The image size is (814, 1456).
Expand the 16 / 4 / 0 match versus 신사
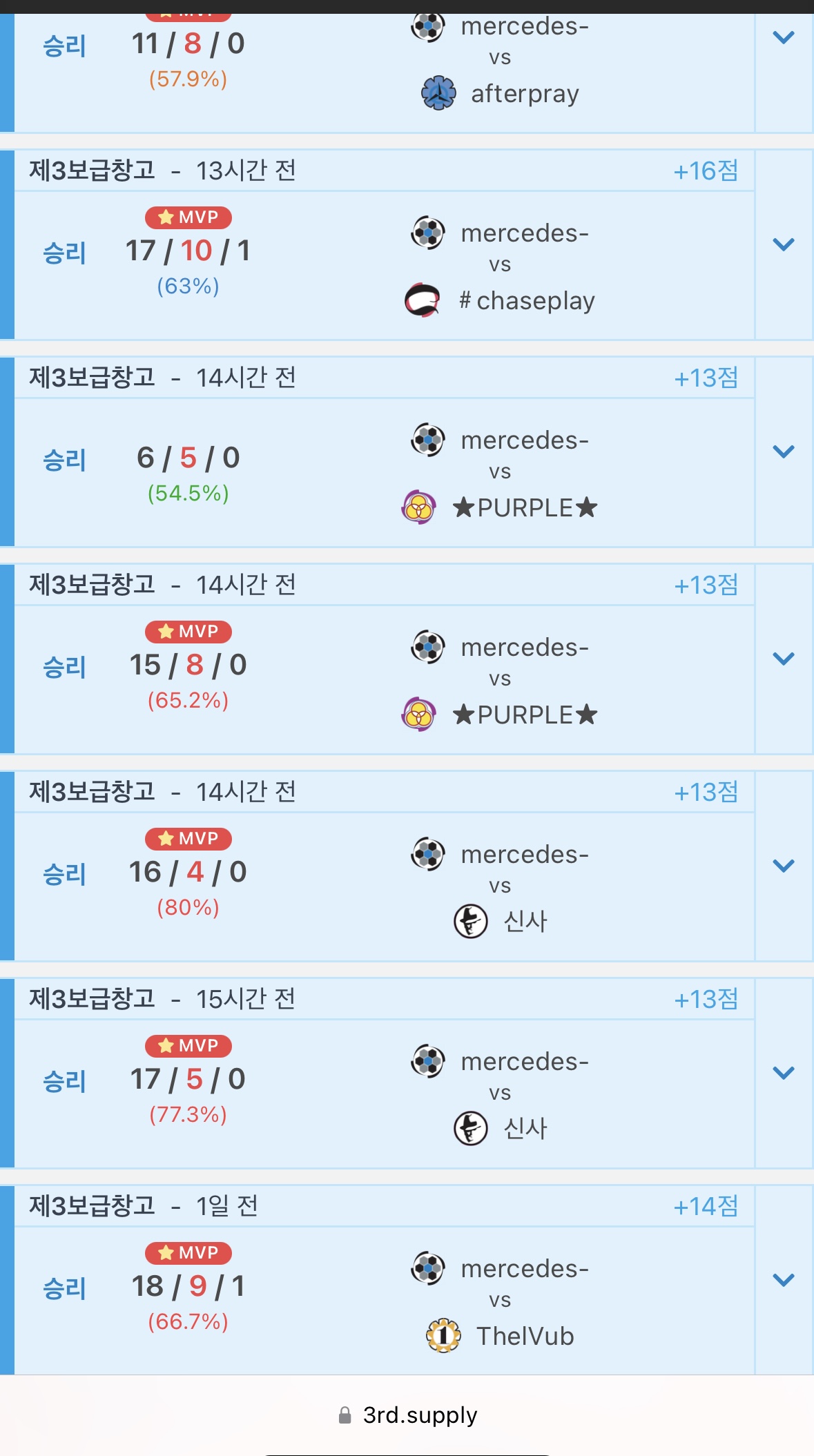point(784,866)
